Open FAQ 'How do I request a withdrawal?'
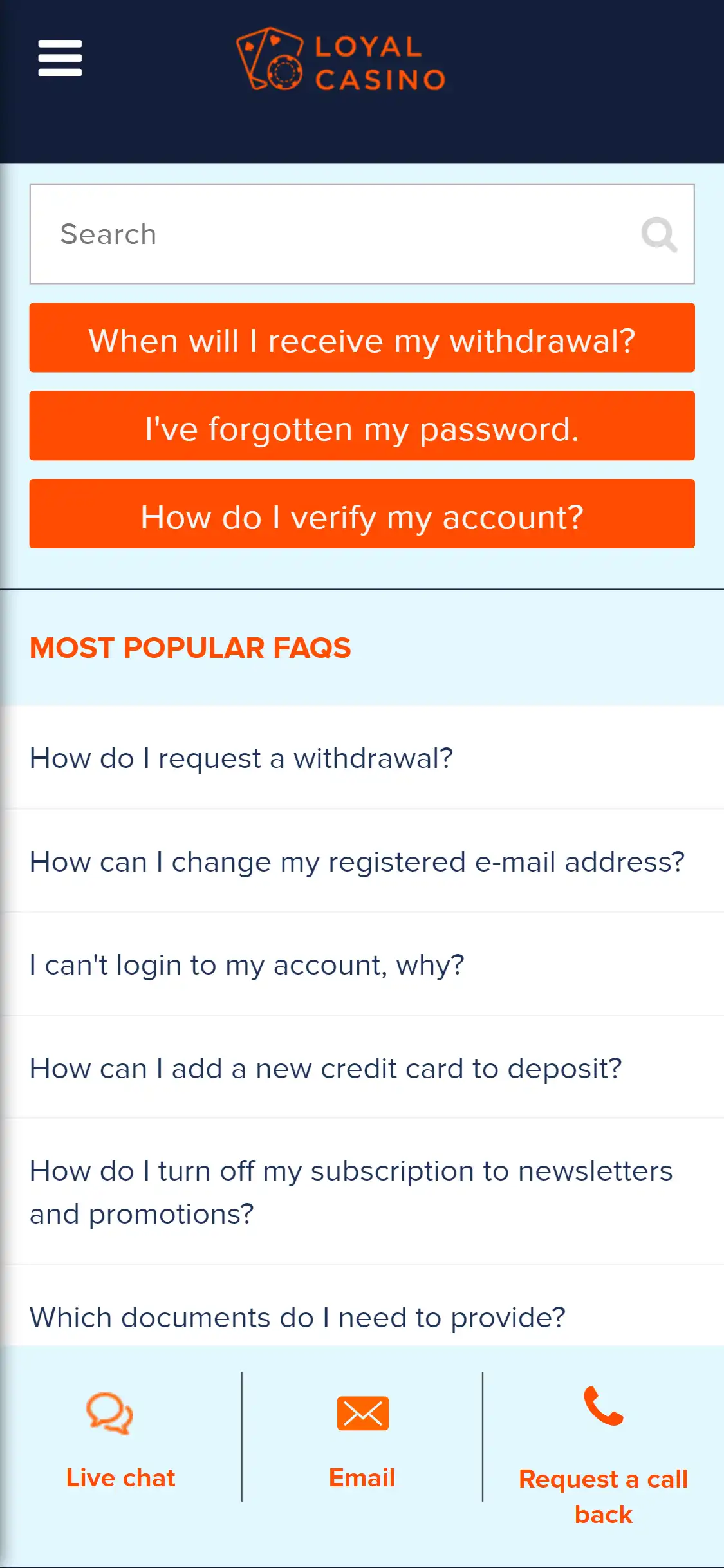 pyautogui.click(x=241, y=758)
